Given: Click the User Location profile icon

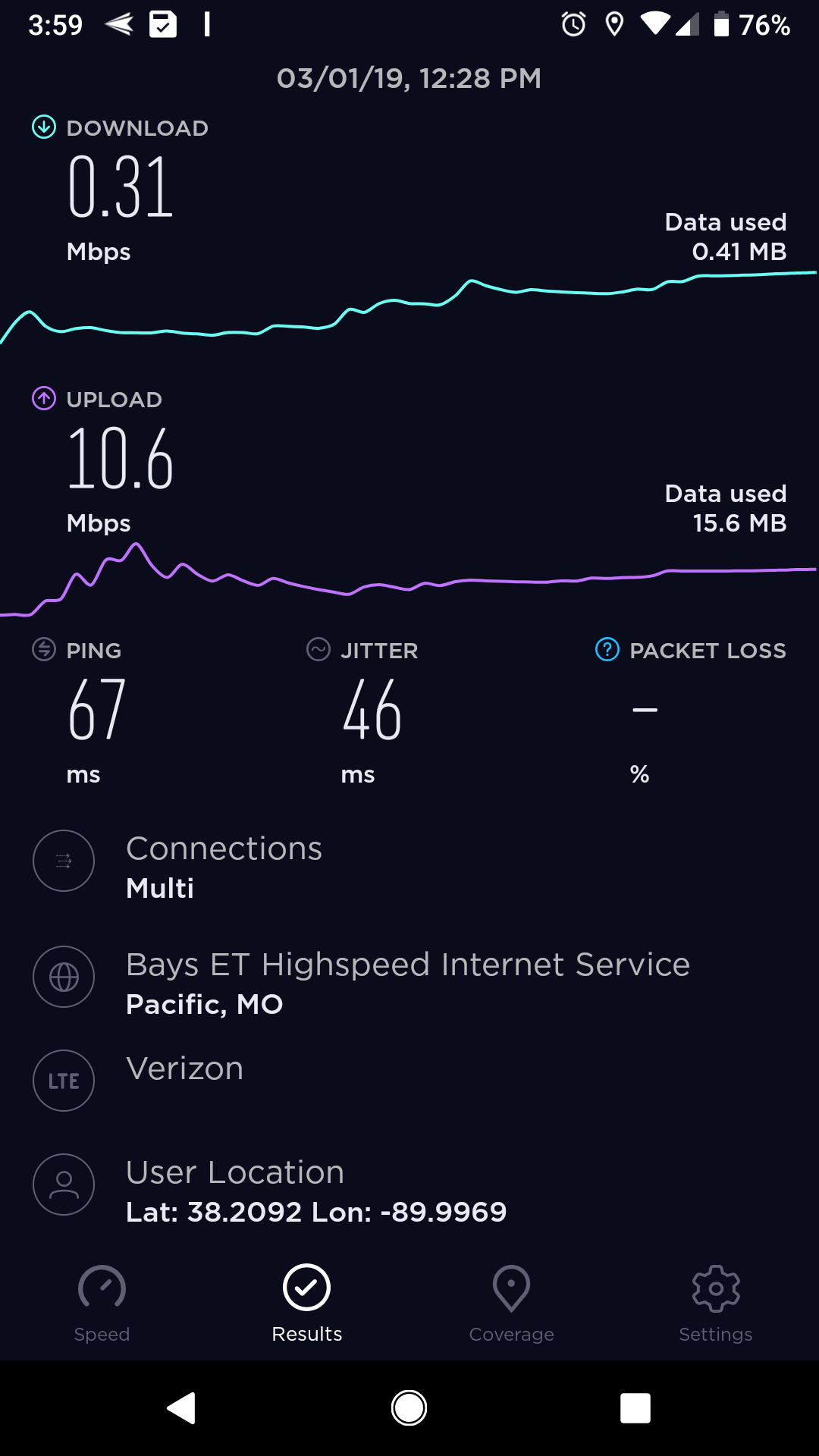Looking at the screenshot, I should point(64,1185).
